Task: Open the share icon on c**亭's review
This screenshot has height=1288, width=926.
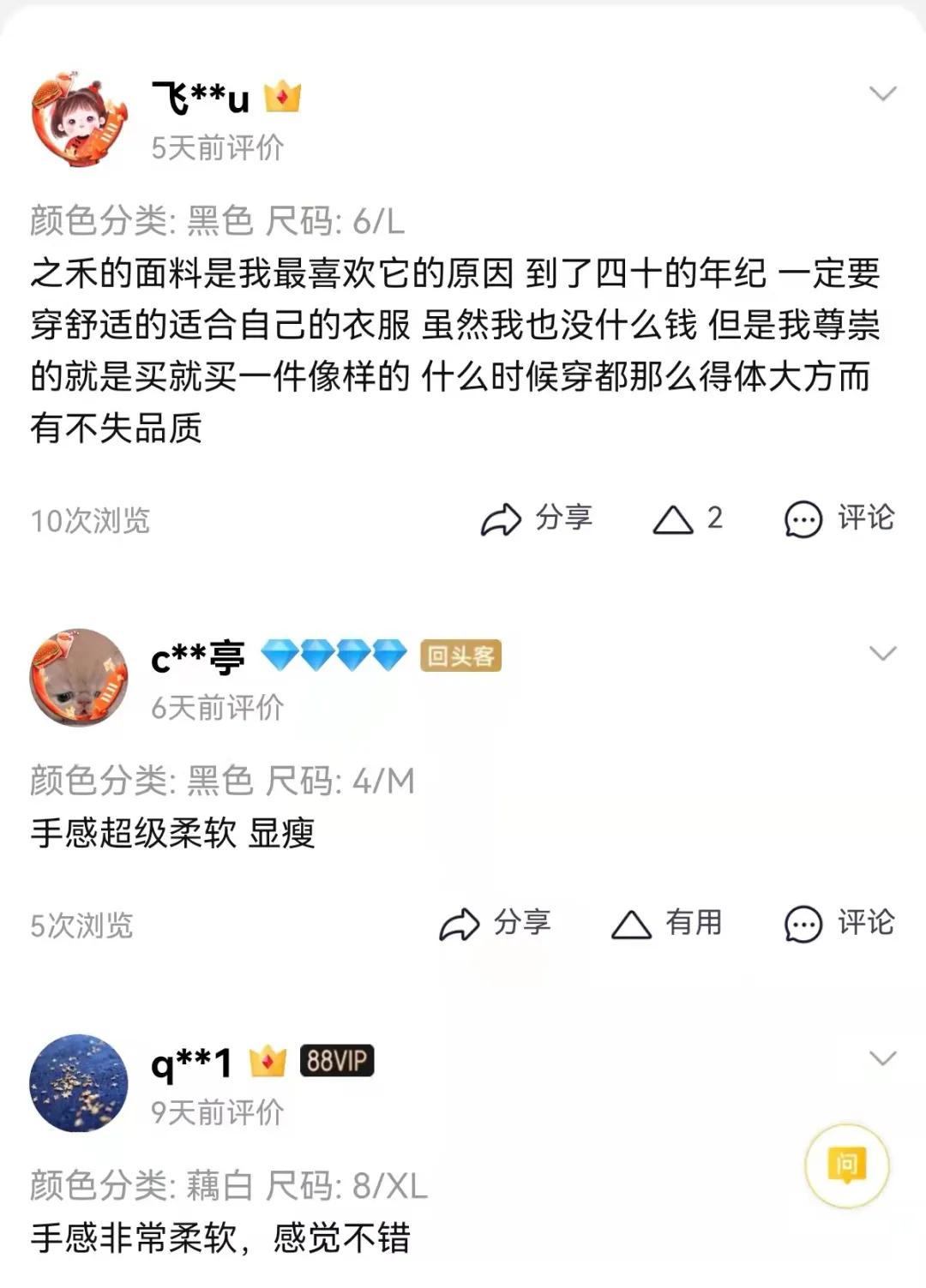Action: tap(460, 924)
